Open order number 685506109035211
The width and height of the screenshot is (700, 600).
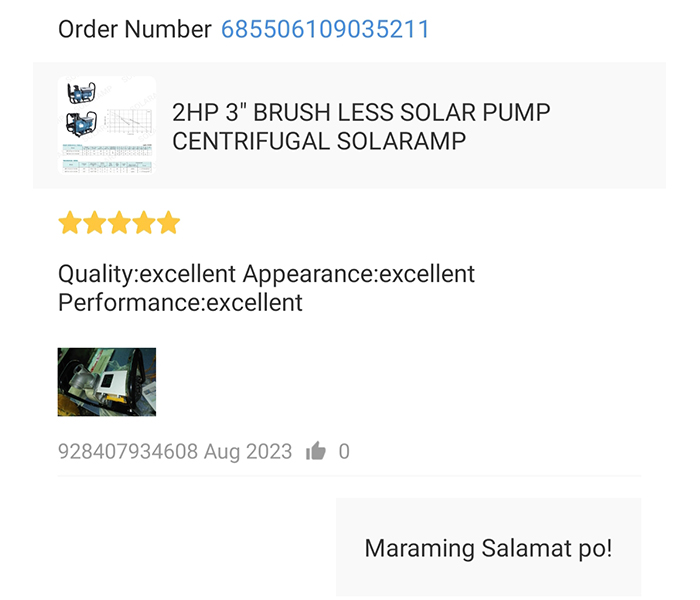(325, 29)
